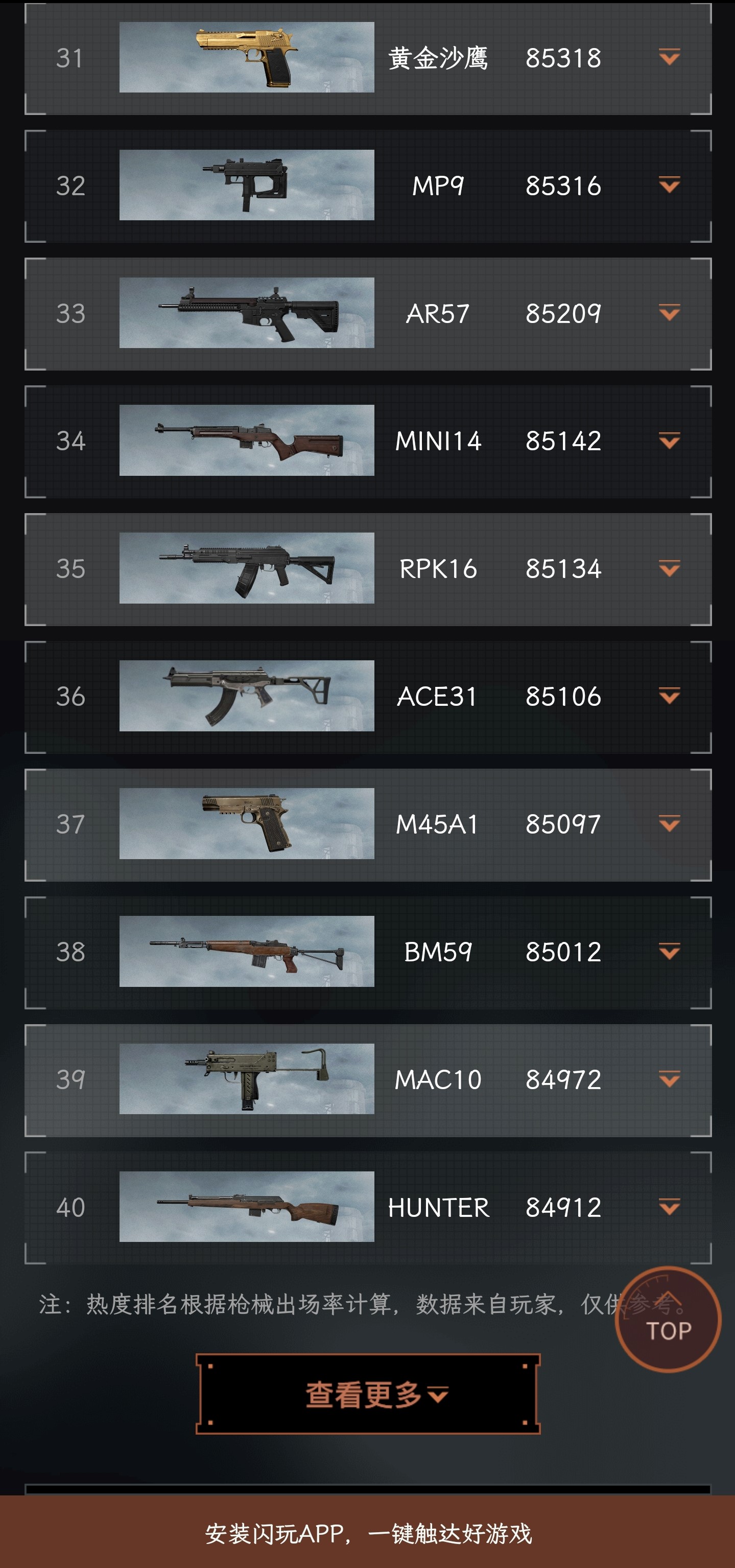Expand the MP9 ranking row
This screenshot has width=735, height=1568.
click(669, 185)
